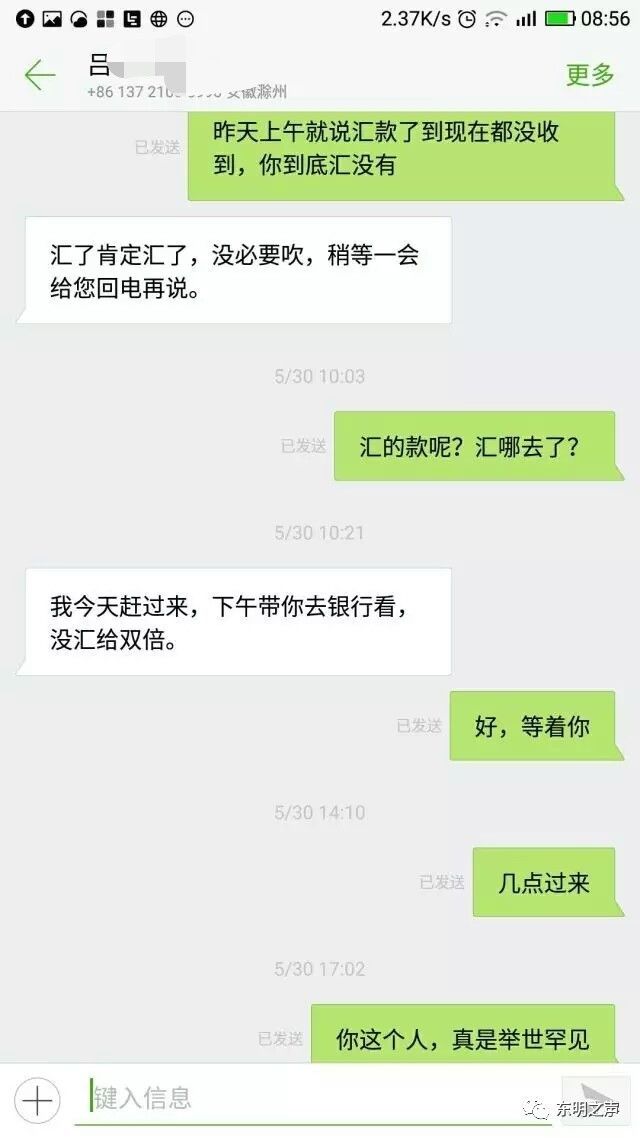Tap the plus attachment icon

click(x=37, y=1100)
